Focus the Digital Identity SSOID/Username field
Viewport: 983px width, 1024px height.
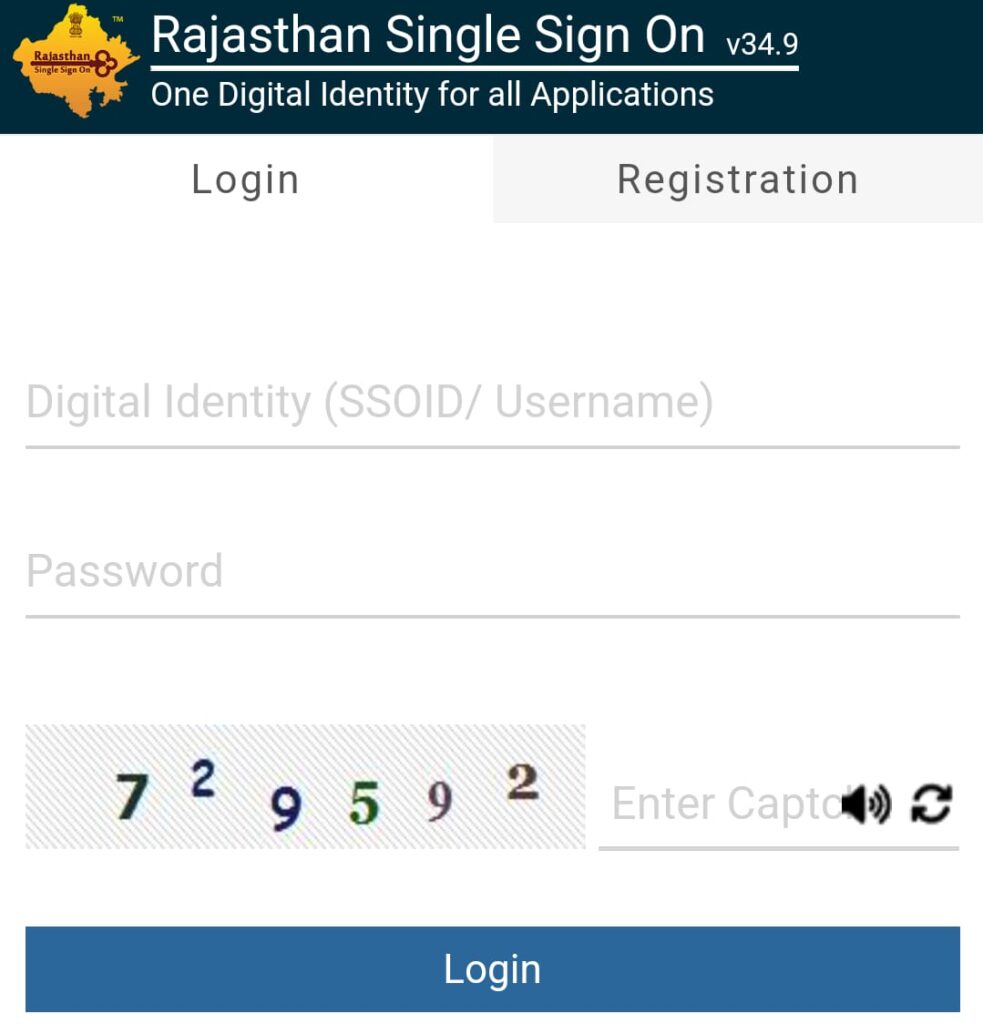(x=492, y=403)
